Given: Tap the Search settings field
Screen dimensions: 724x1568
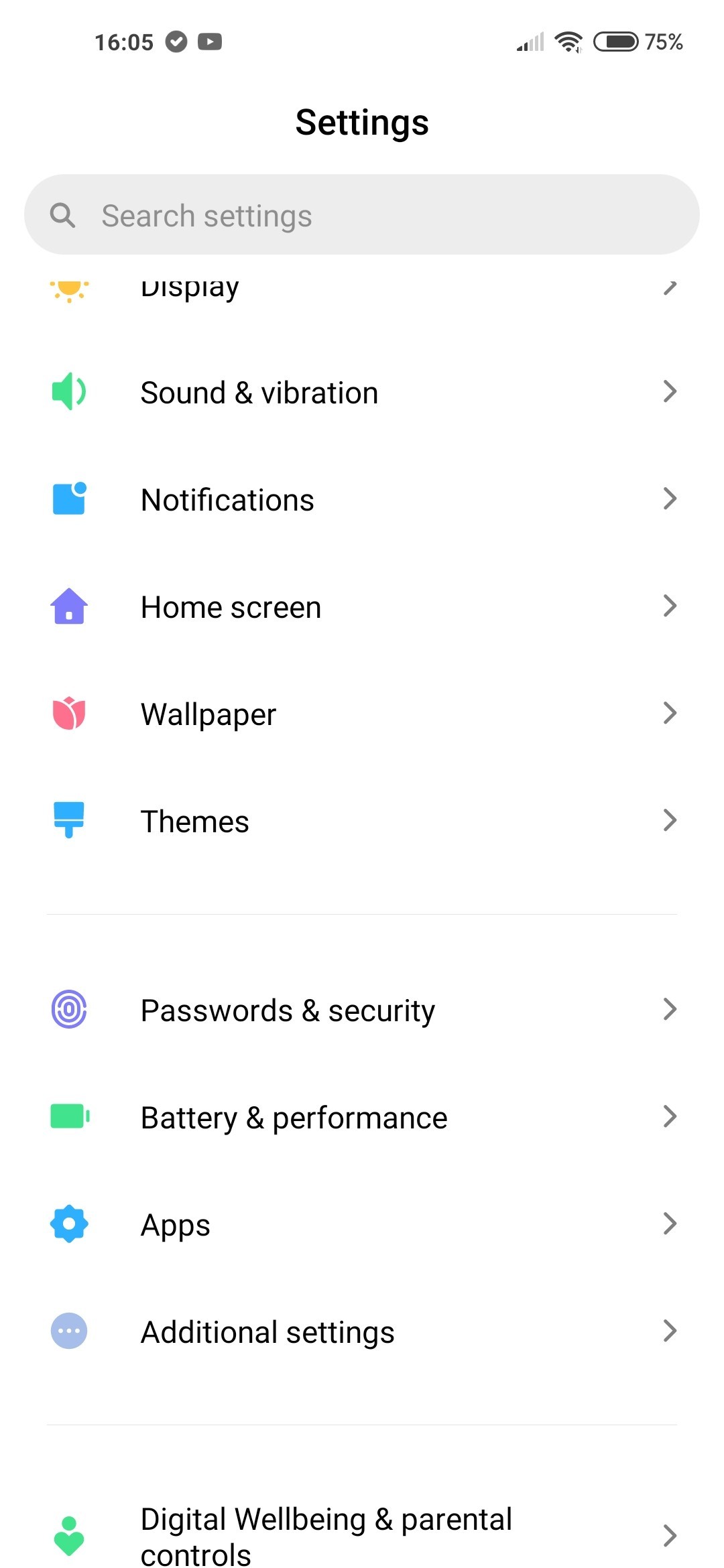Looking at the screenshot, I should pyautogui.click(x=362, y=215).
